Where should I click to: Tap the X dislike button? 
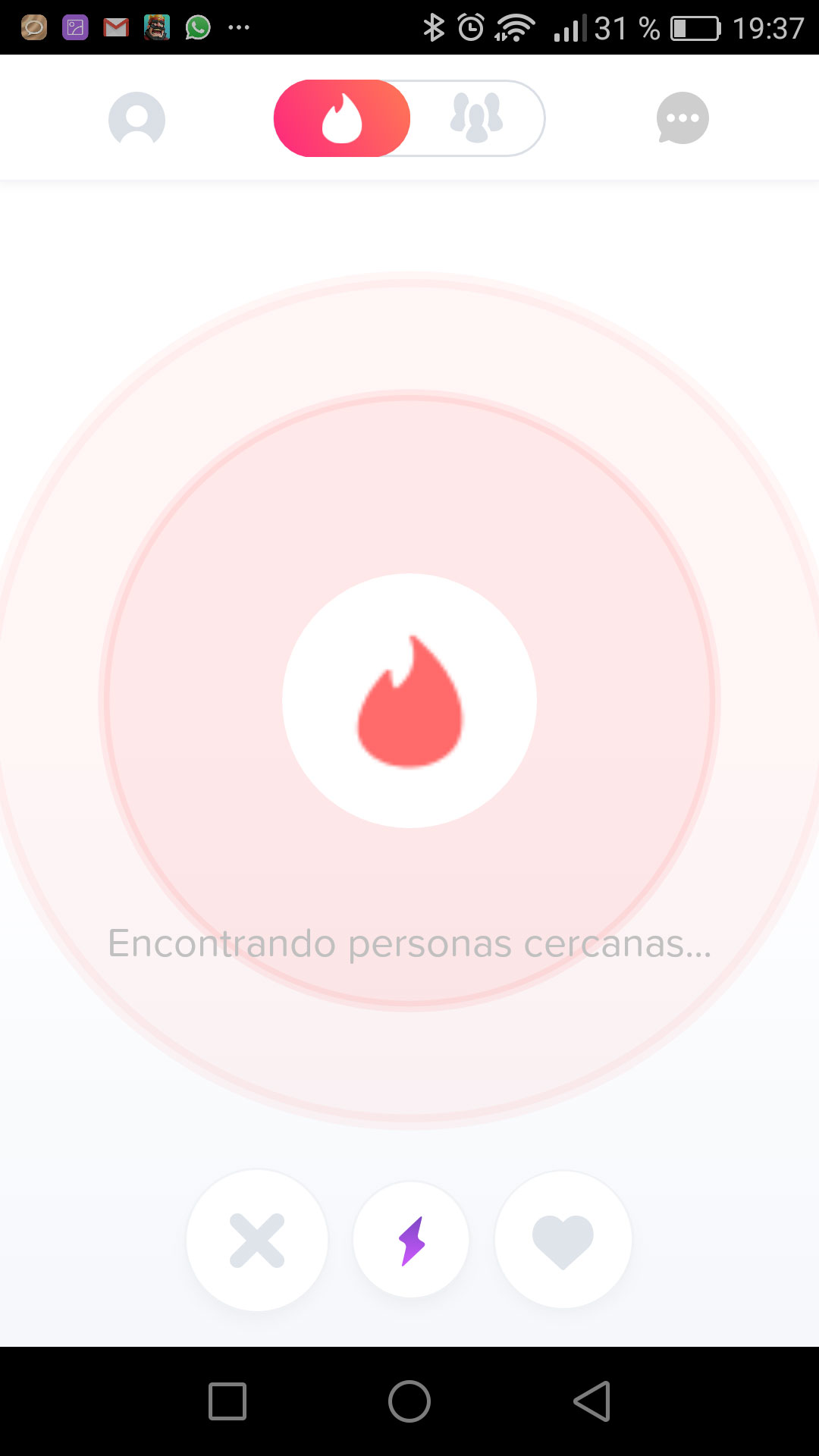point(257,1241)
